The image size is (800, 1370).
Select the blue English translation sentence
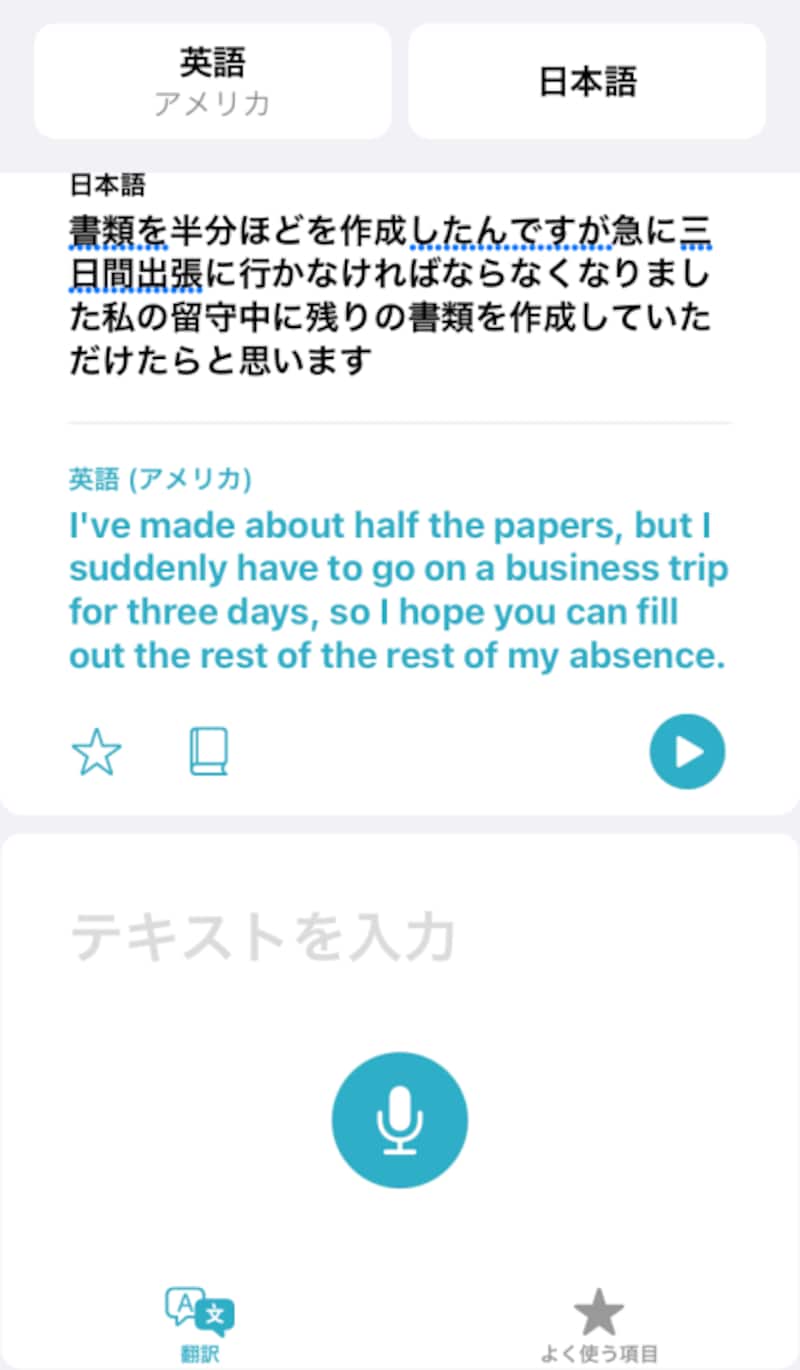coord(398,590)
